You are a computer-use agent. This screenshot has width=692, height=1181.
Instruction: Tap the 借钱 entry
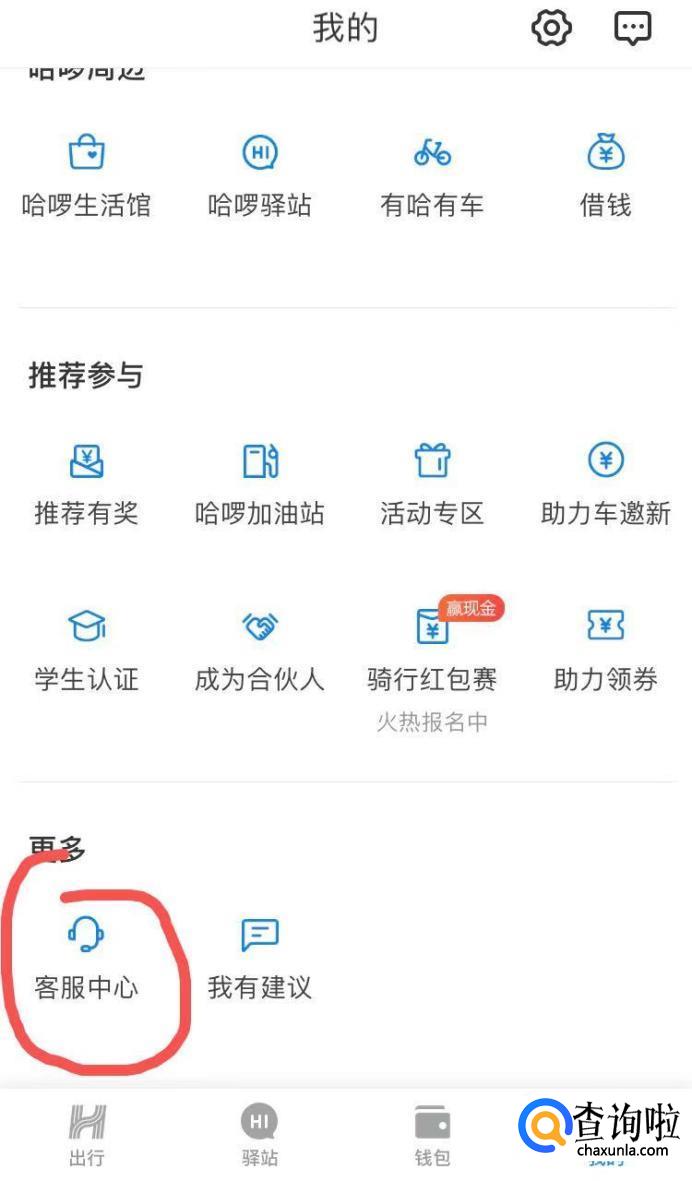[x=605, y=177]
